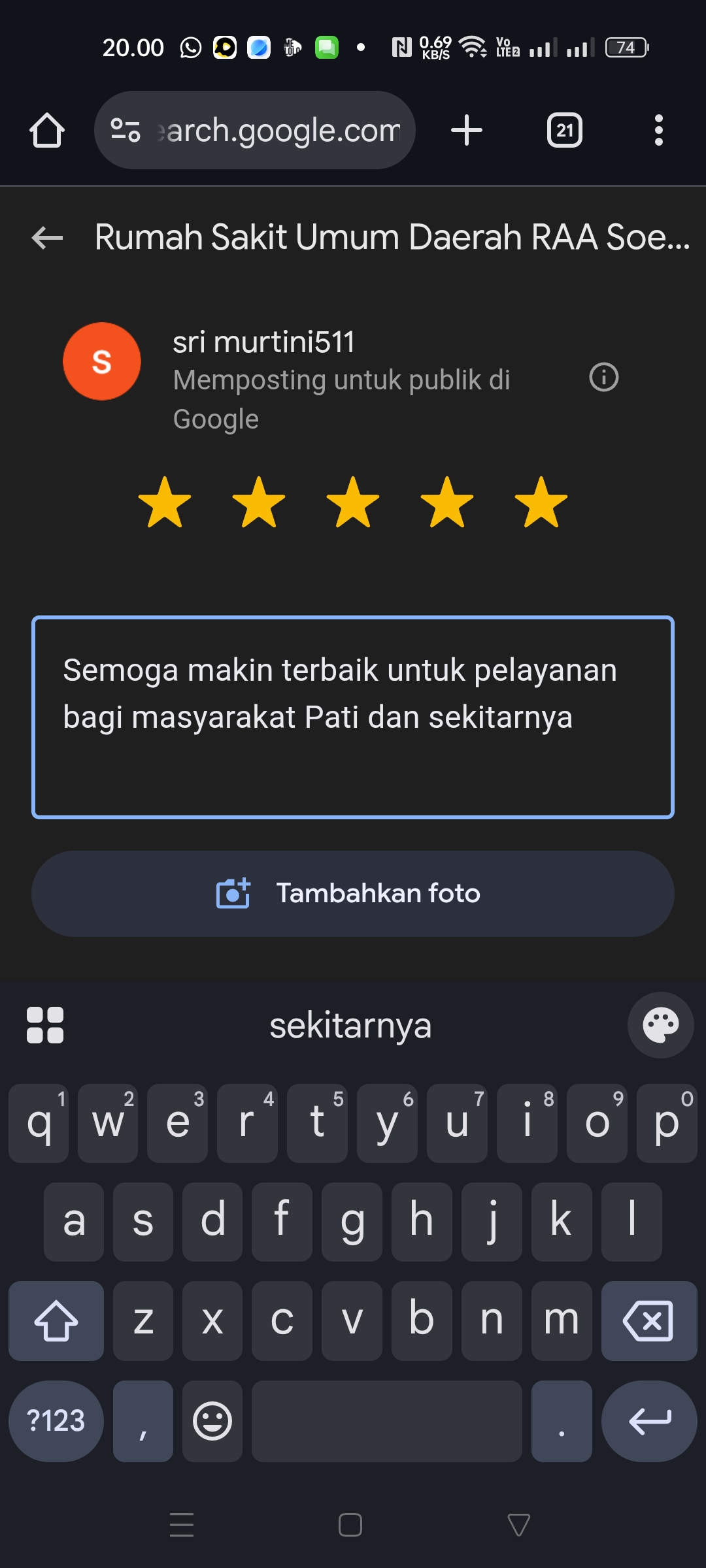Open the tab switcher showing 21 tabs
The height and width of the screenshot is (1568, 706).
[564, 130]
